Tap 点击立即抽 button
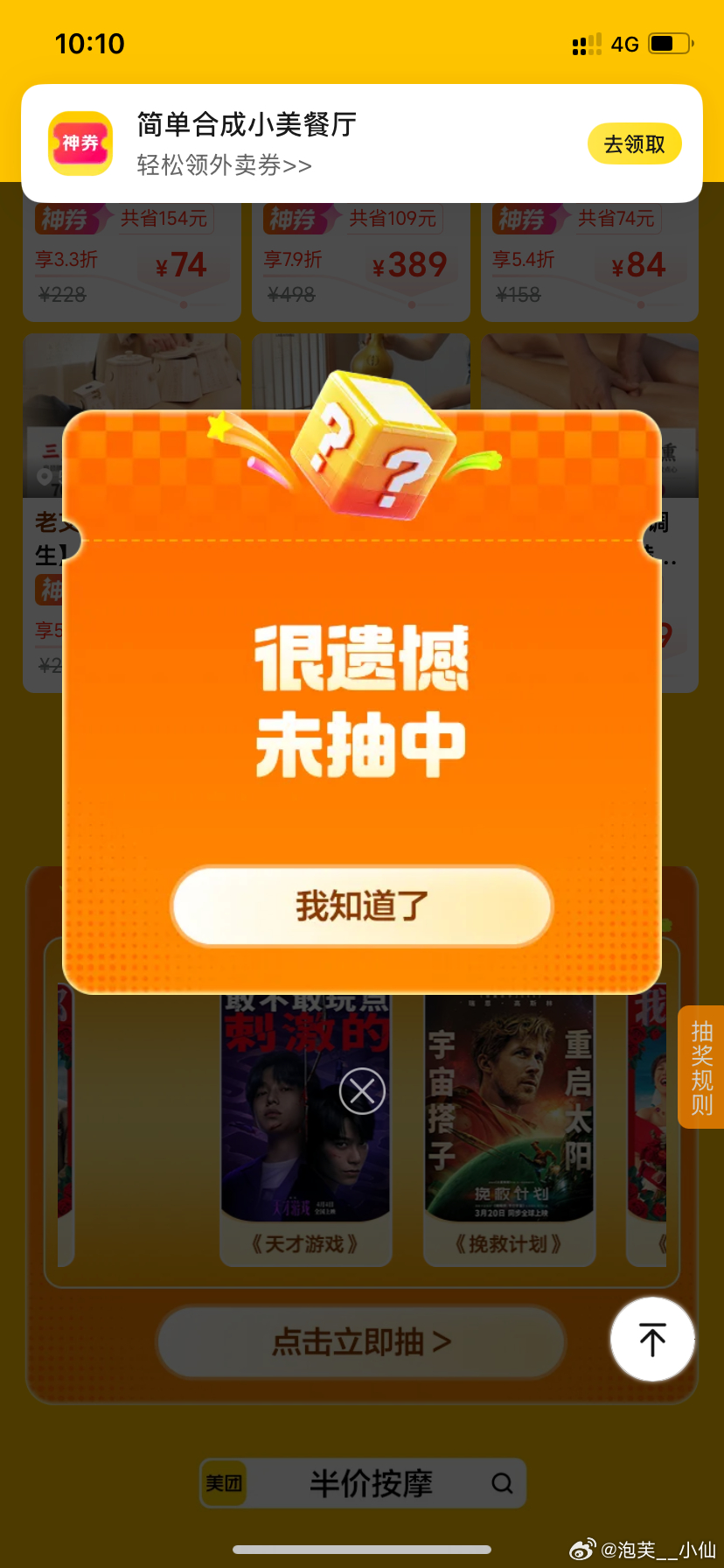 coord(361,1341)
